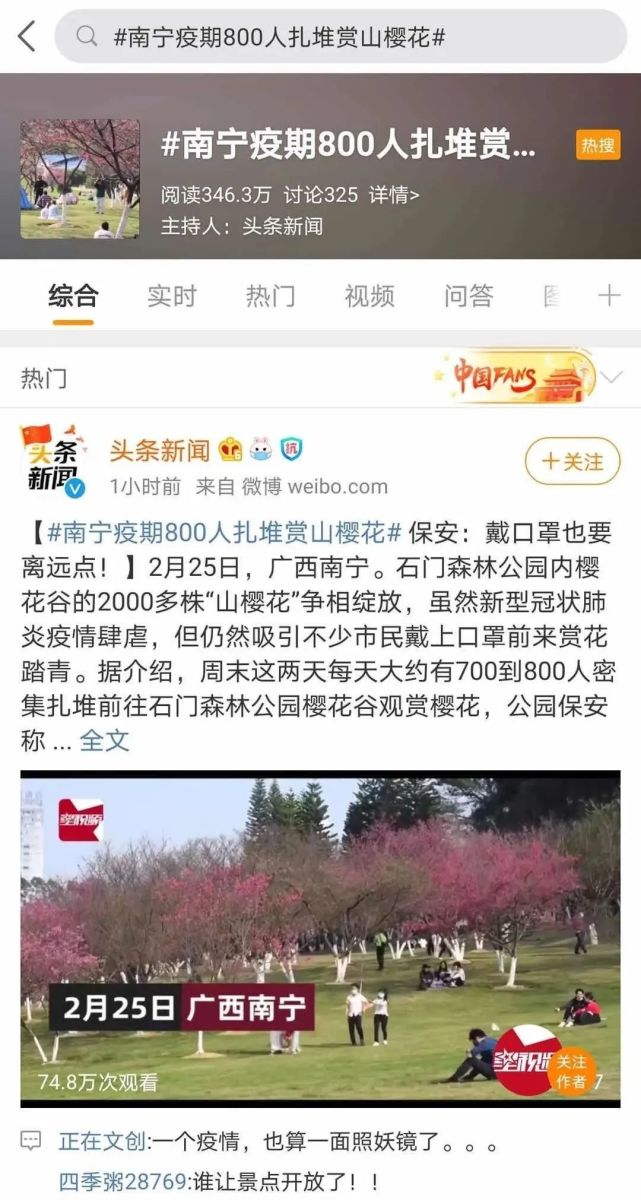Screen dimensions: 641x1200
Task: Switch to the 问答 tab
Action: pyautogui.click(x=469, y=296)
